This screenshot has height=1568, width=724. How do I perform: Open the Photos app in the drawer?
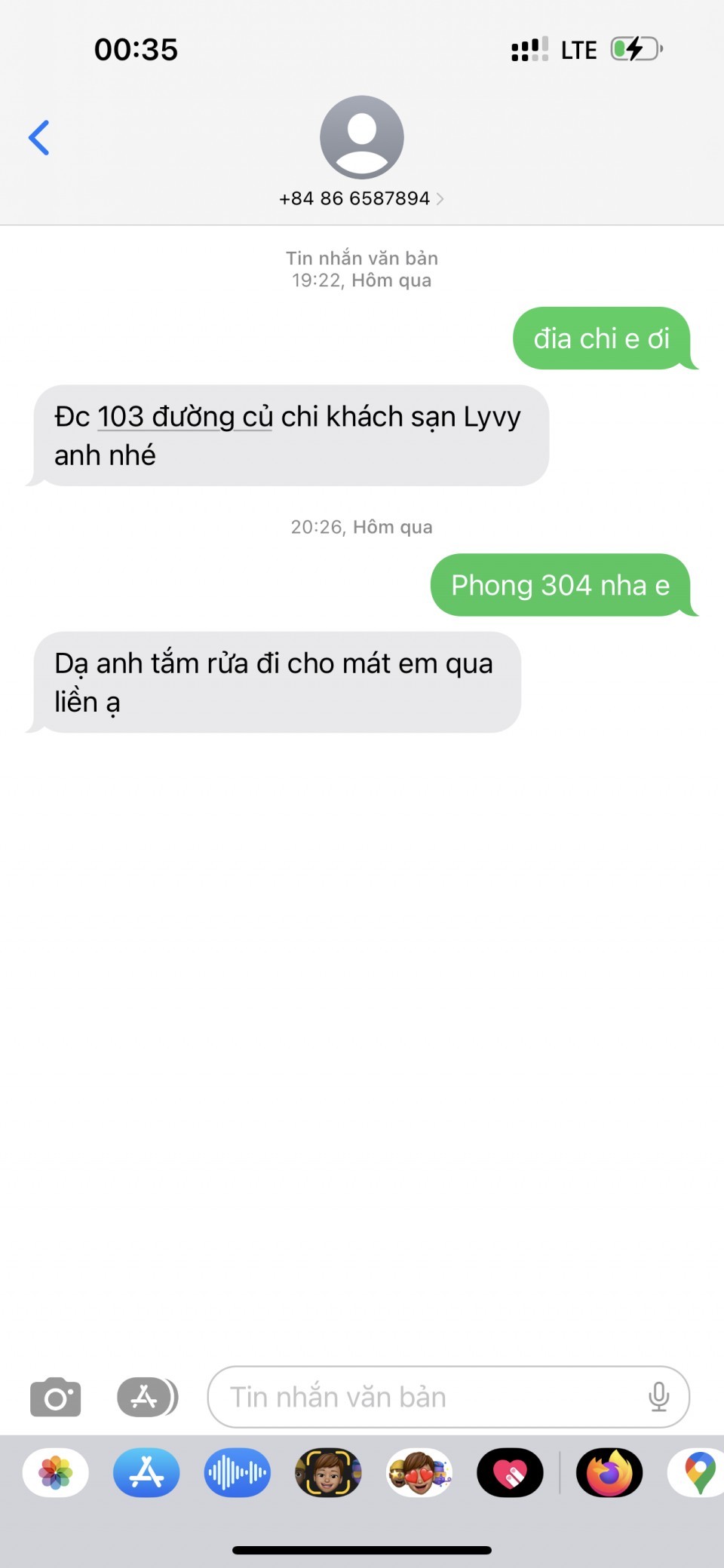[56, 1472]
